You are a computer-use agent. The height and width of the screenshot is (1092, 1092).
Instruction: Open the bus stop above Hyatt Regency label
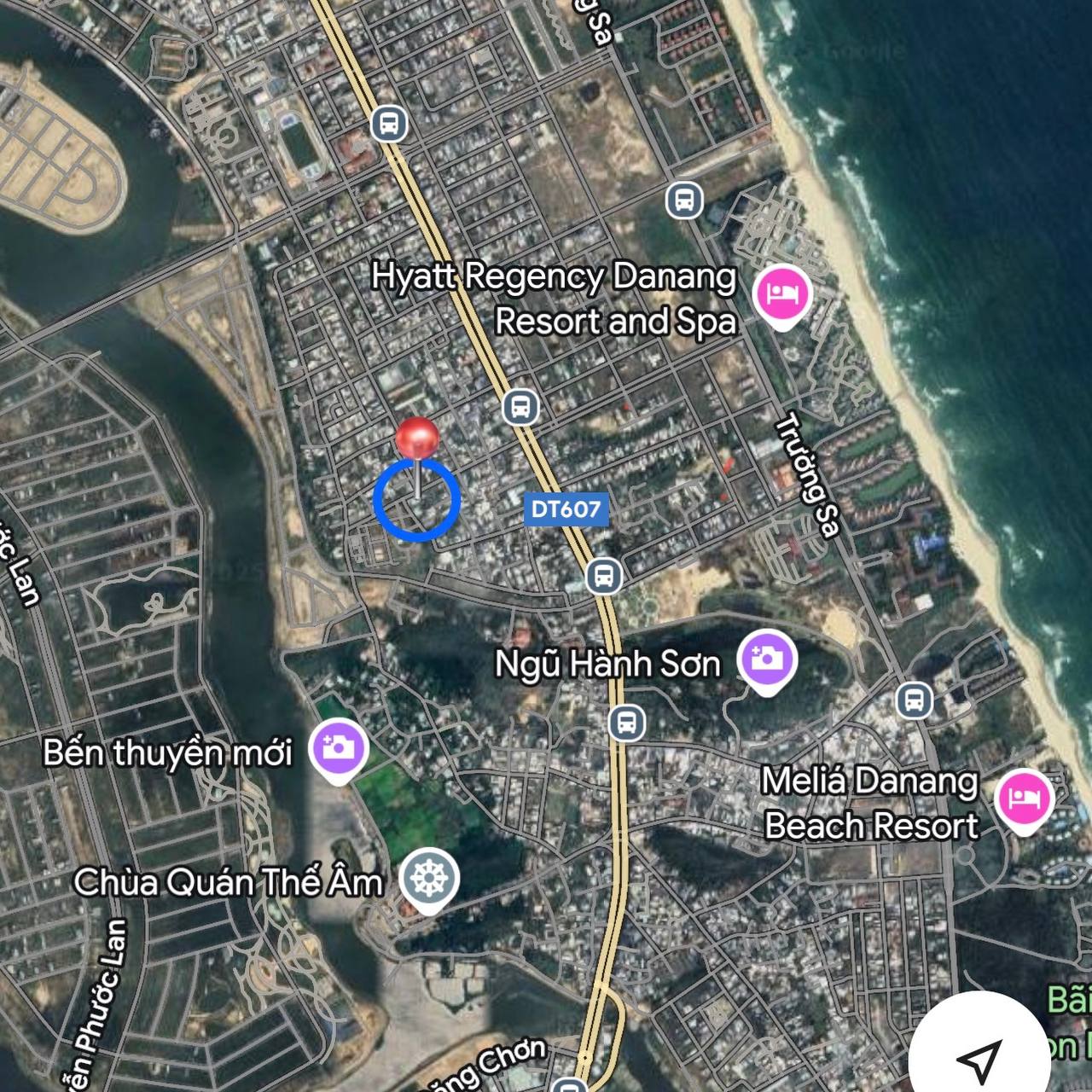pyautogui.click(x=684, y=200)
